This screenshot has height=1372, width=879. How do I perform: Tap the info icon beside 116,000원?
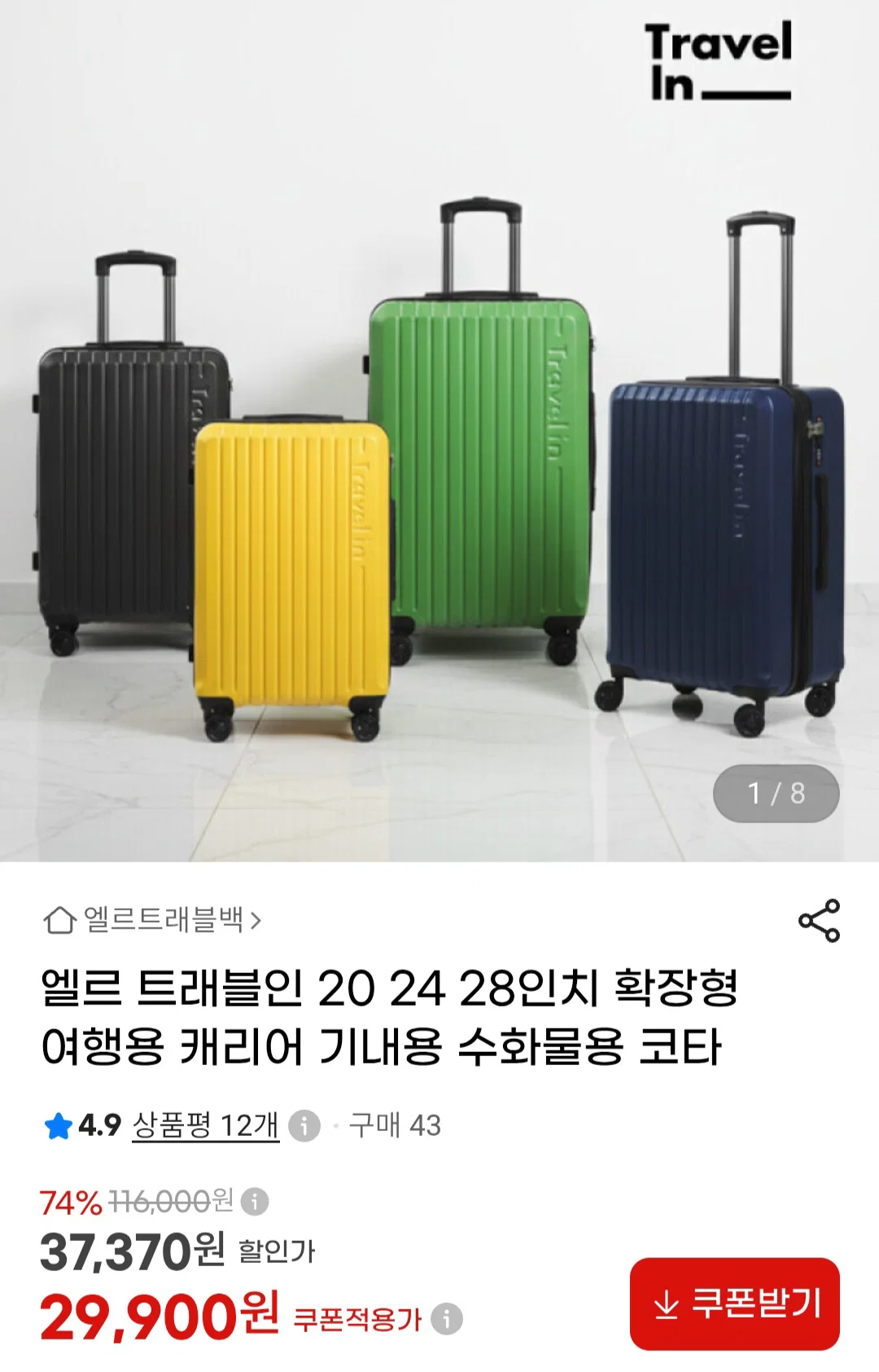[x=255, y=1201]
